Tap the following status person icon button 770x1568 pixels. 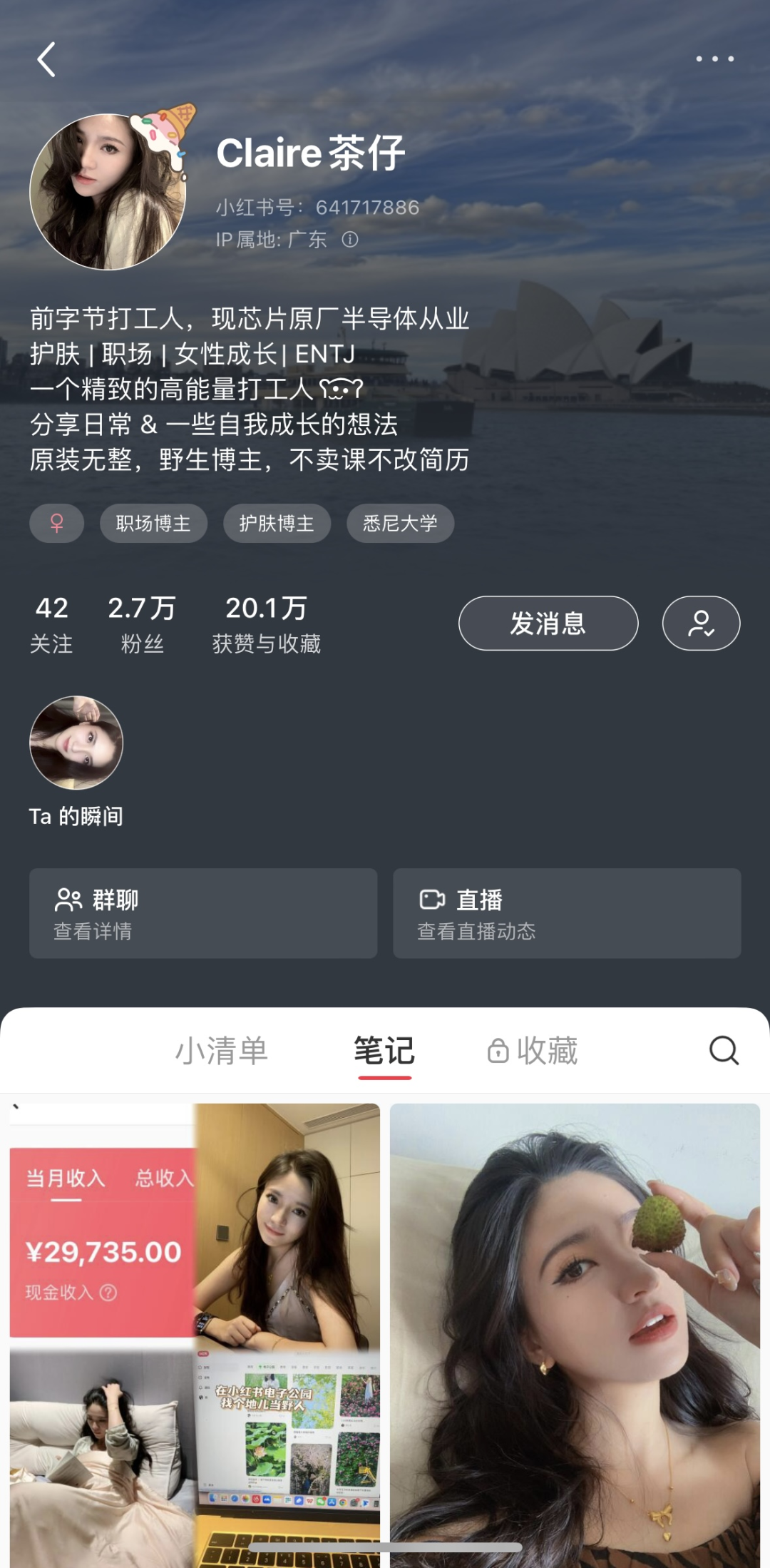701,623
